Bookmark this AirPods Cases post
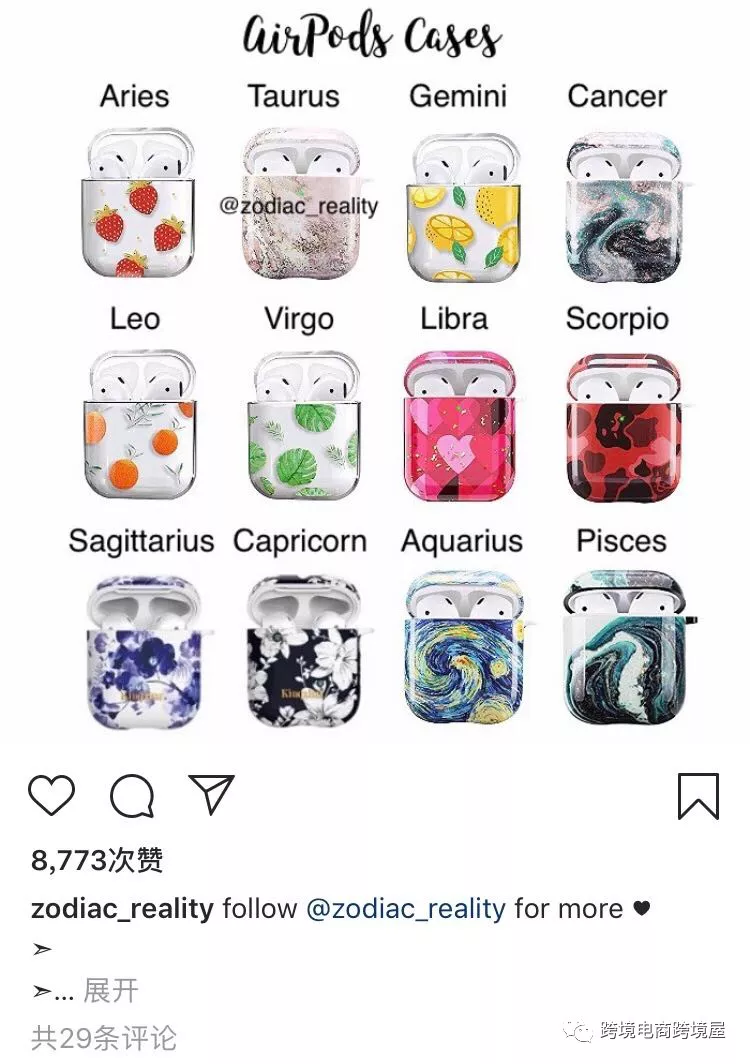 697,796
